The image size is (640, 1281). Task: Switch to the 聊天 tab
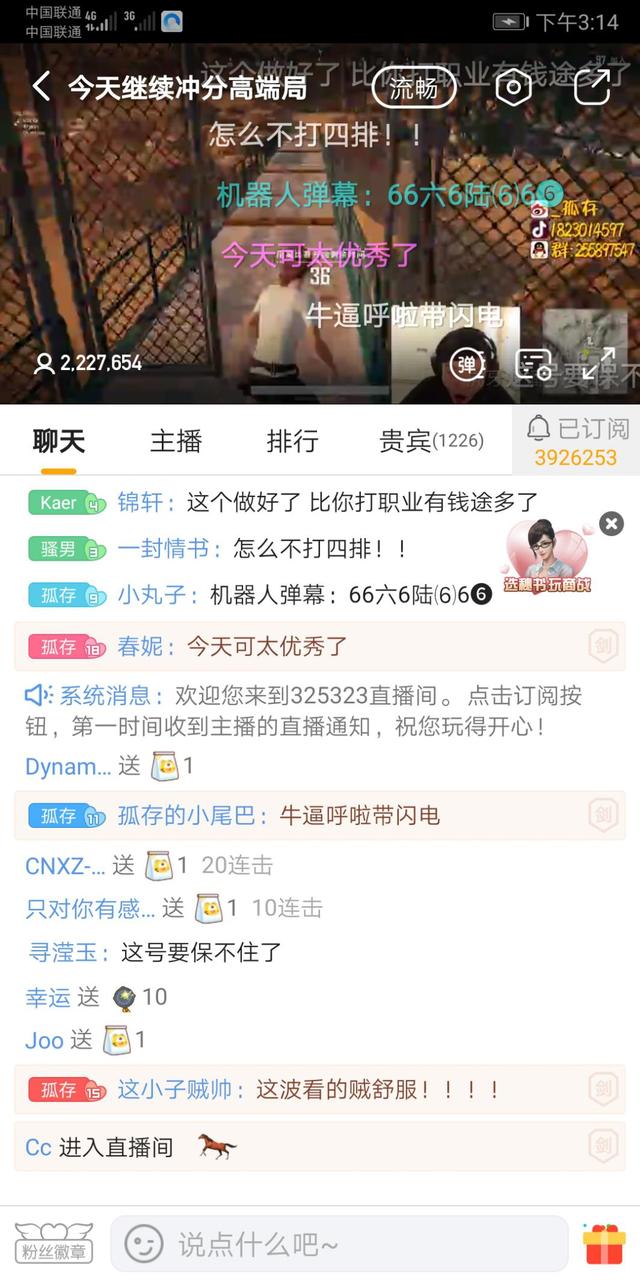click(x=59, y=441)
